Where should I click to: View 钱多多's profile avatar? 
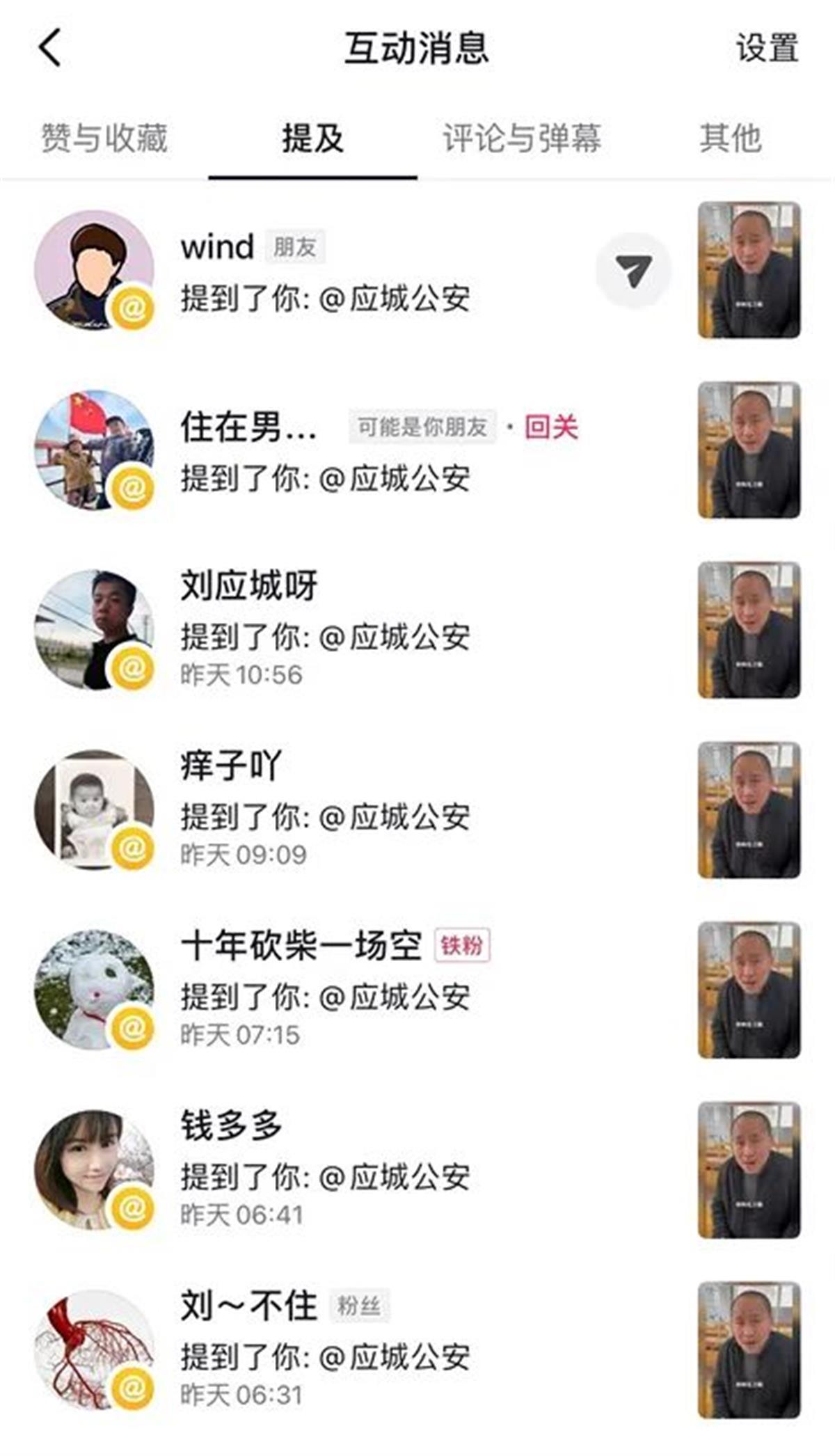(94, 1170)
